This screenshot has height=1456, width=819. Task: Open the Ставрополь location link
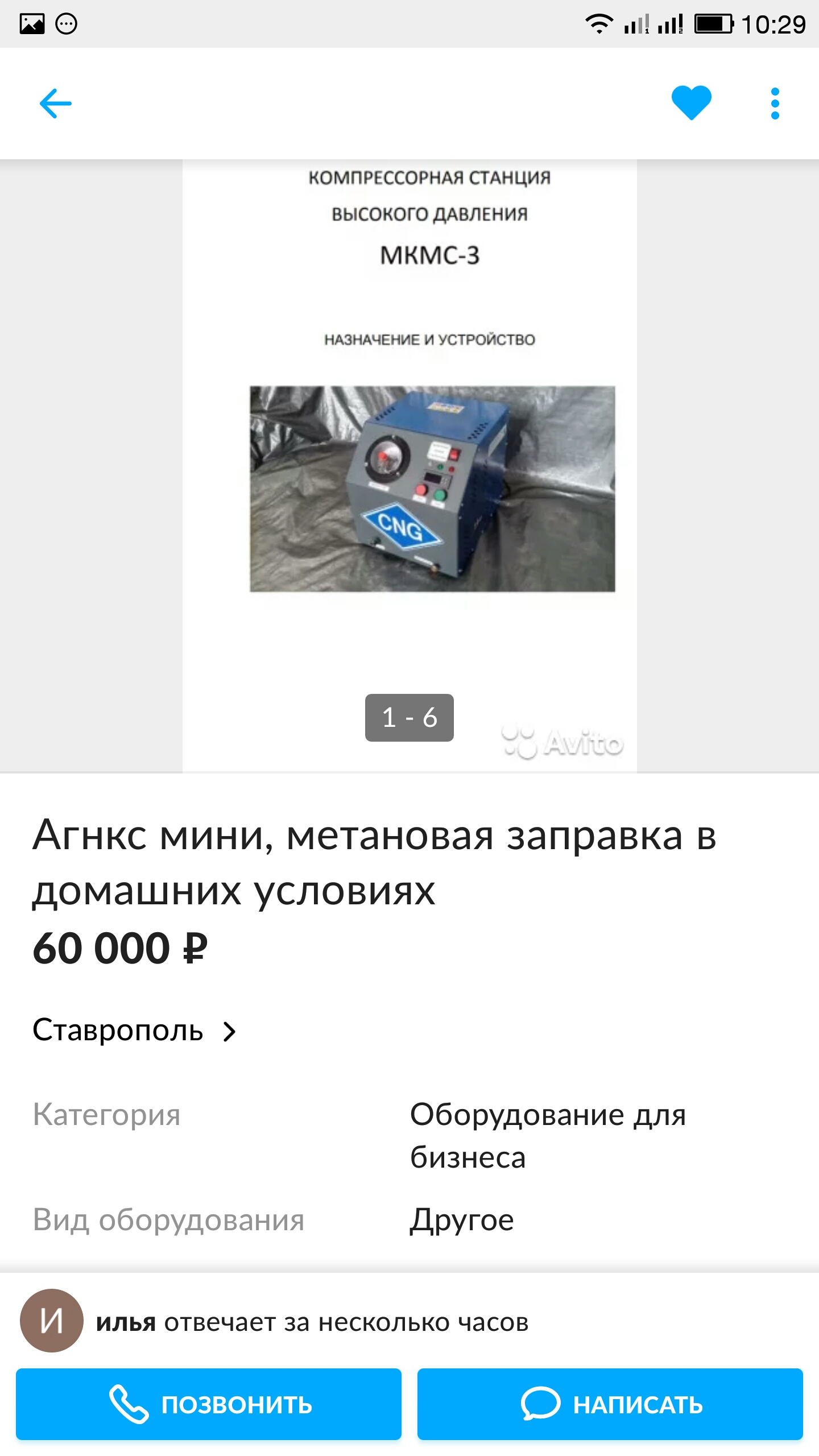point(134,1031)
